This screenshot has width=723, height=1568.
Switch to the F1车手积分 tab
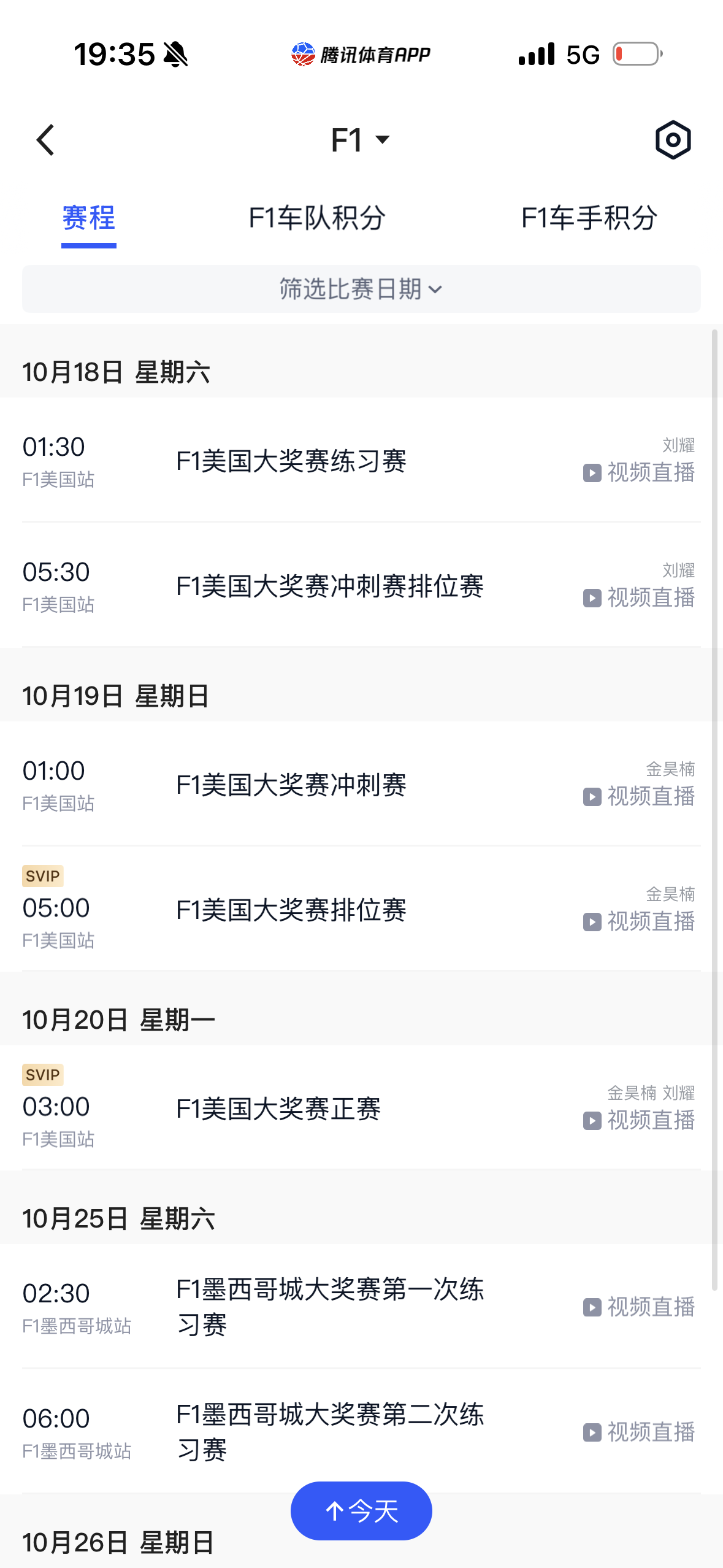tap(589, 218)
